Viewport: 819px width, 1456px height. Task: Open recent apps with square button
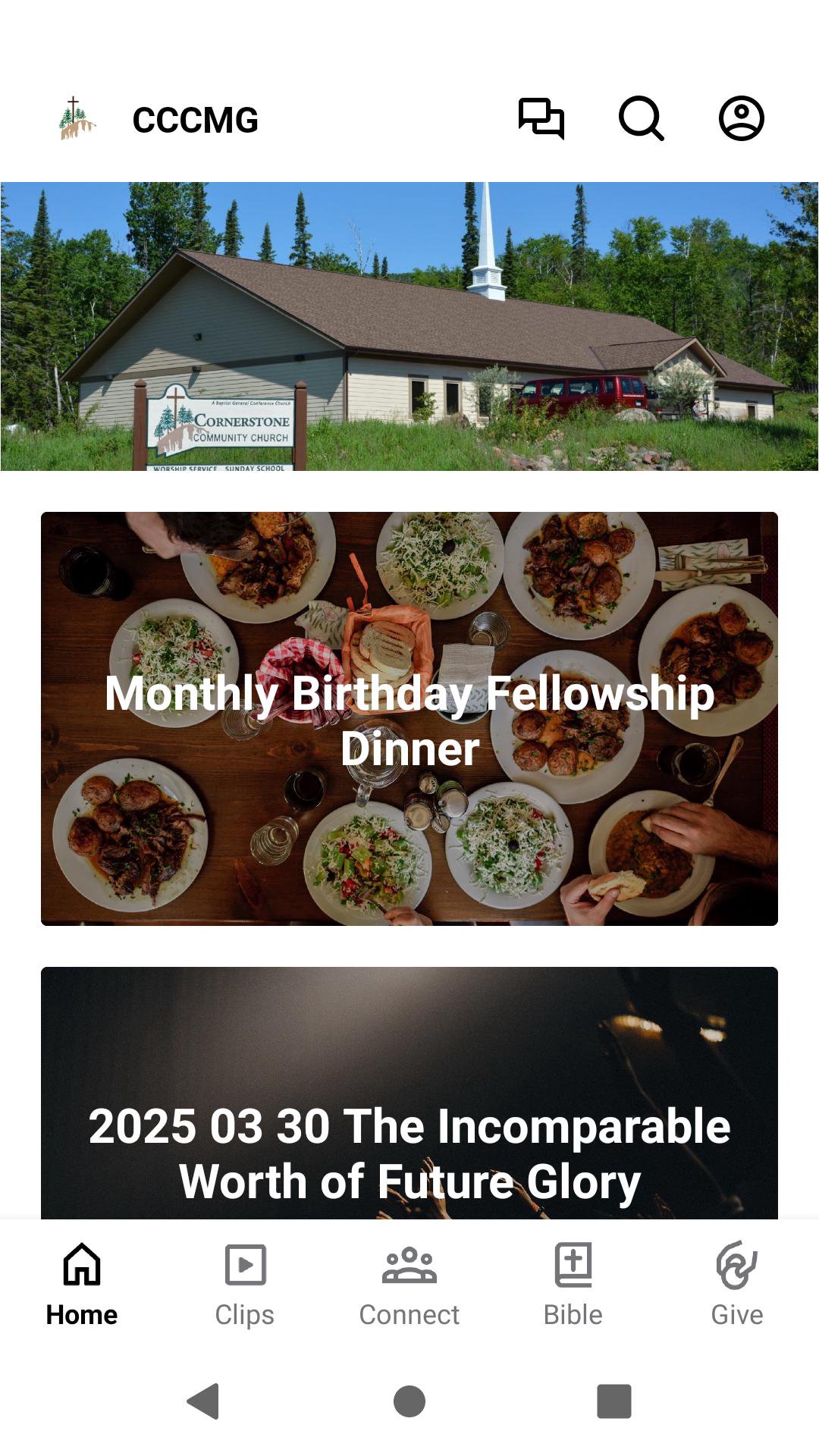(x=614, y=1401)
